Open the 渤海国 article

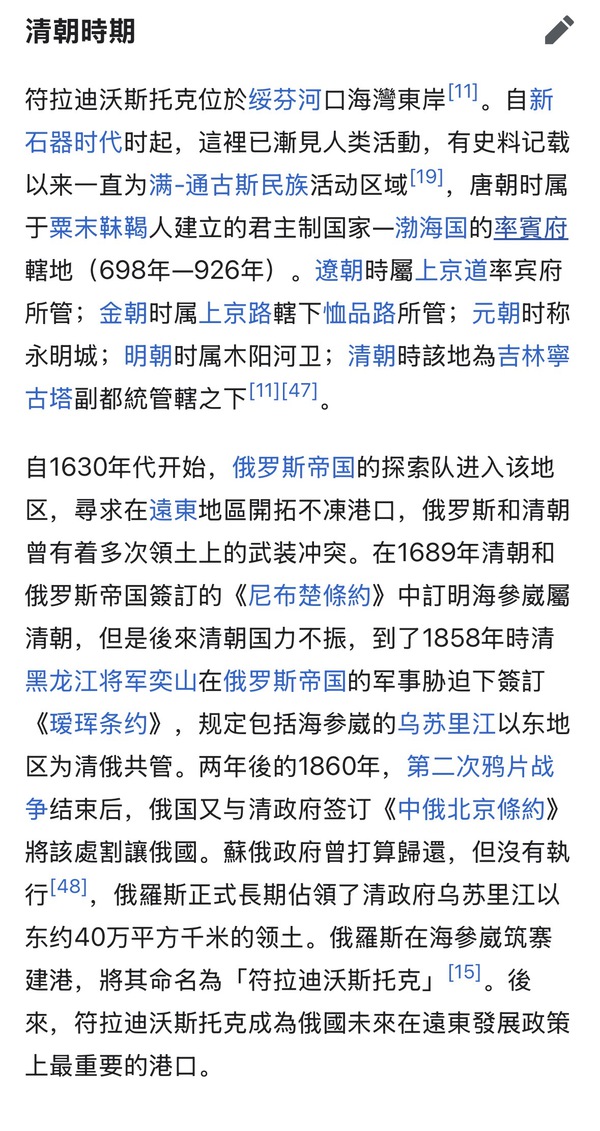coord(431,228)
